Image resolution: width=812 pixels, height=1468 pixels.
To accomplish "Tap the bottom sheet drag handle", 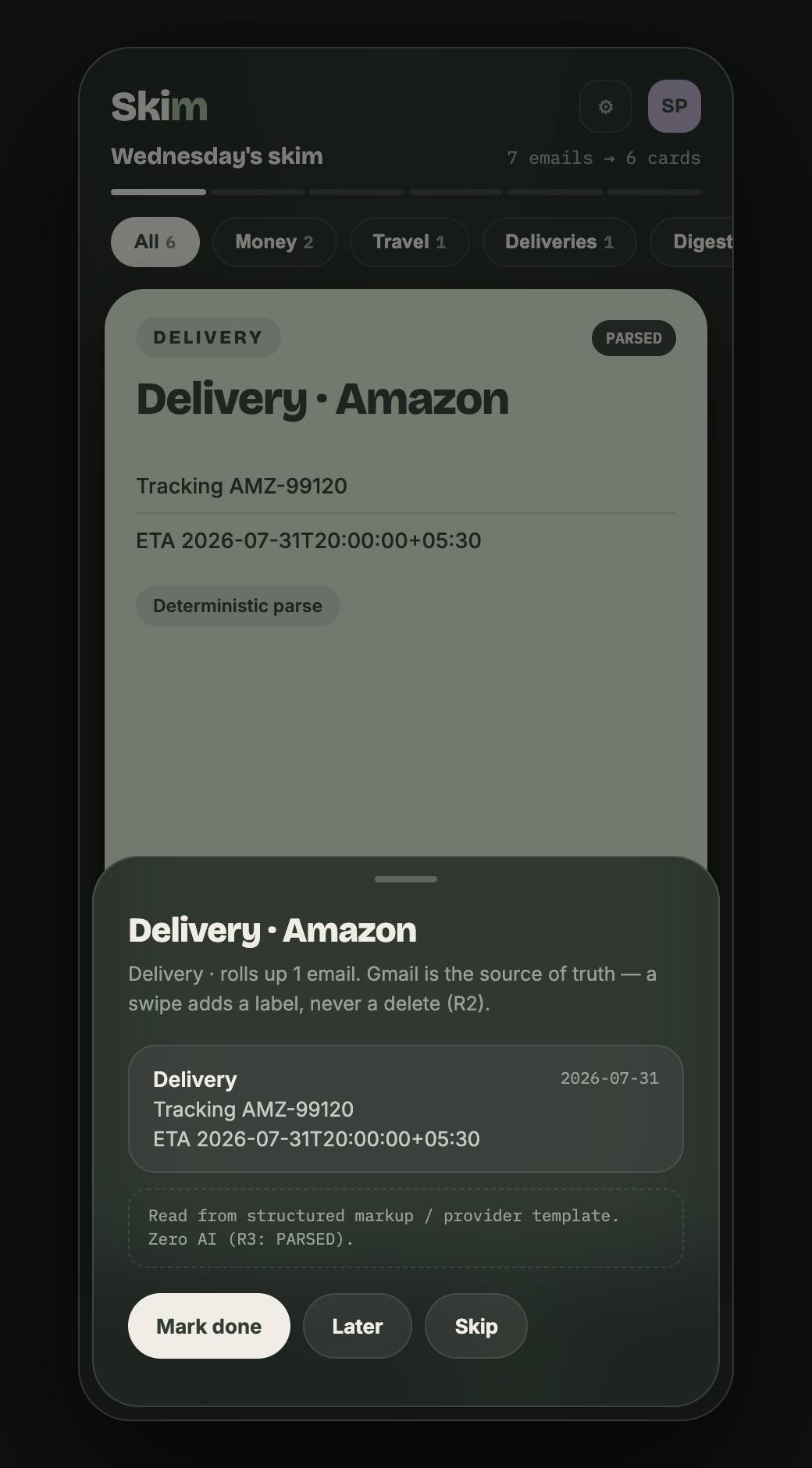I will pos(406,879).
